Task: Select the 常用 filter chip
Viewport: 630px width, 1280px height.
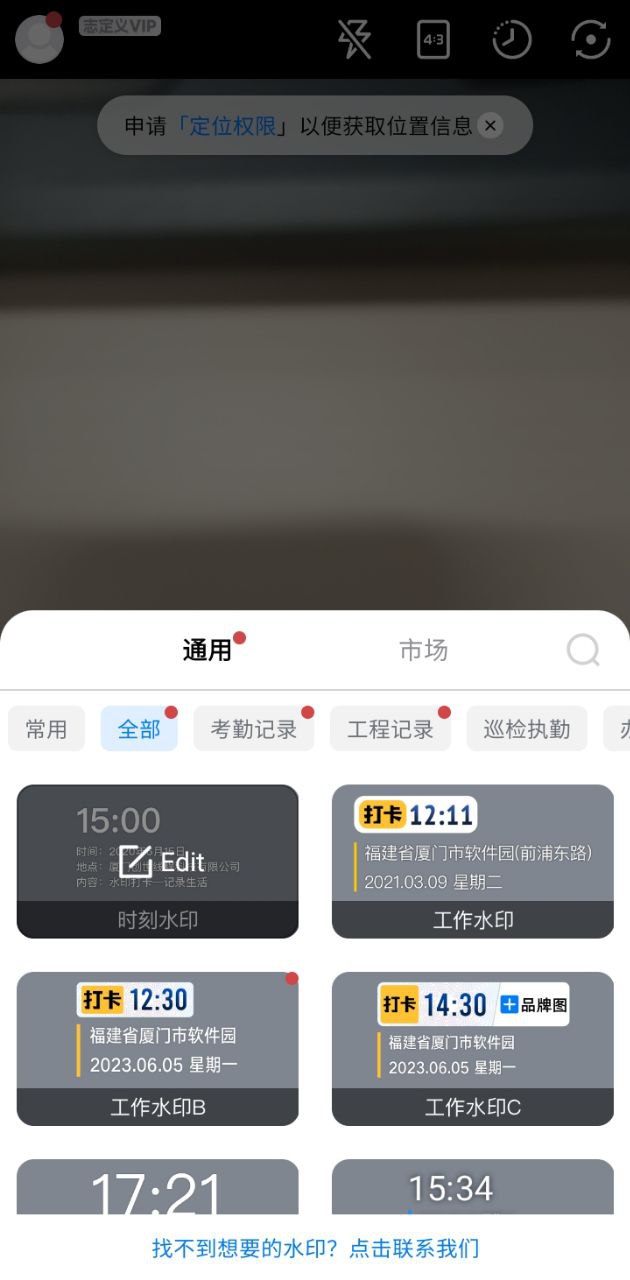Action: 46,729
